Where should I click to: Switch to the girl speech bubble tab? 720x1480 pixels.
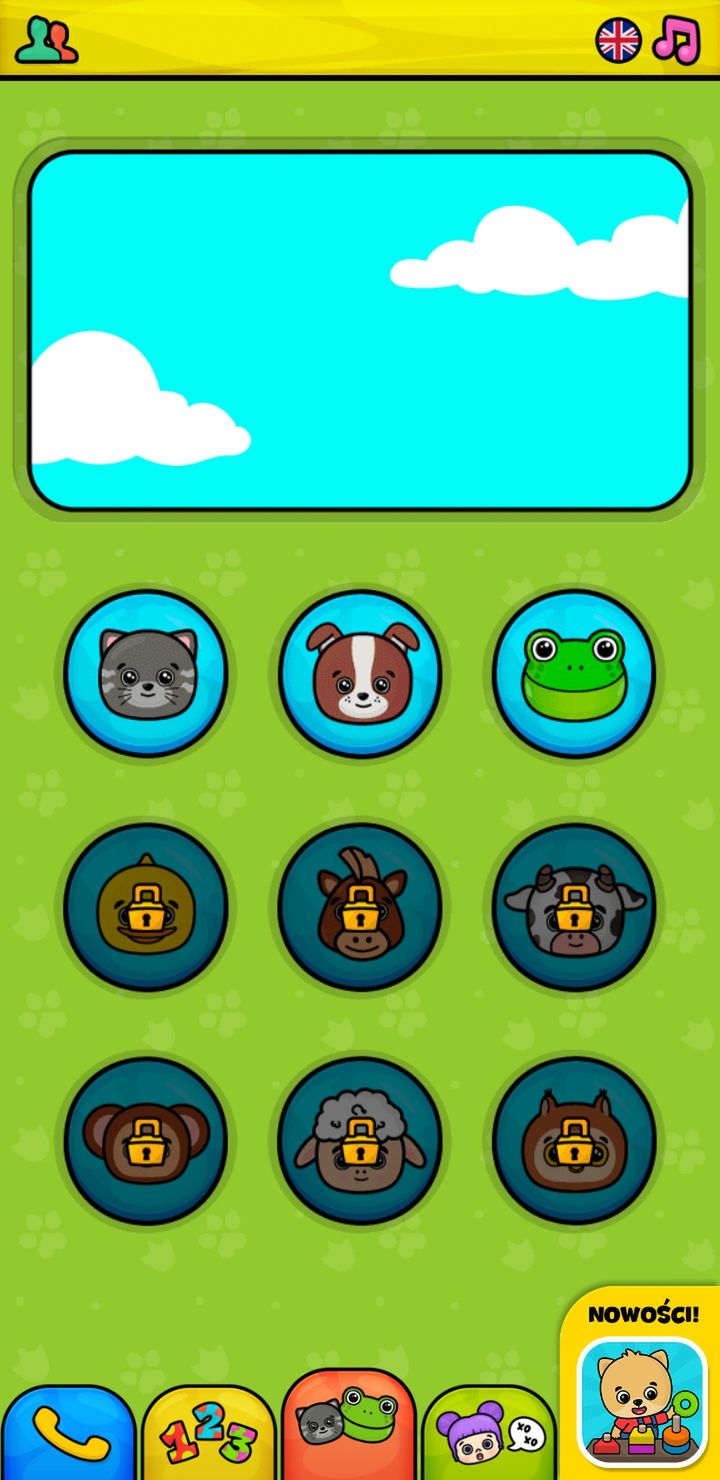click(x=488, y=1434)
